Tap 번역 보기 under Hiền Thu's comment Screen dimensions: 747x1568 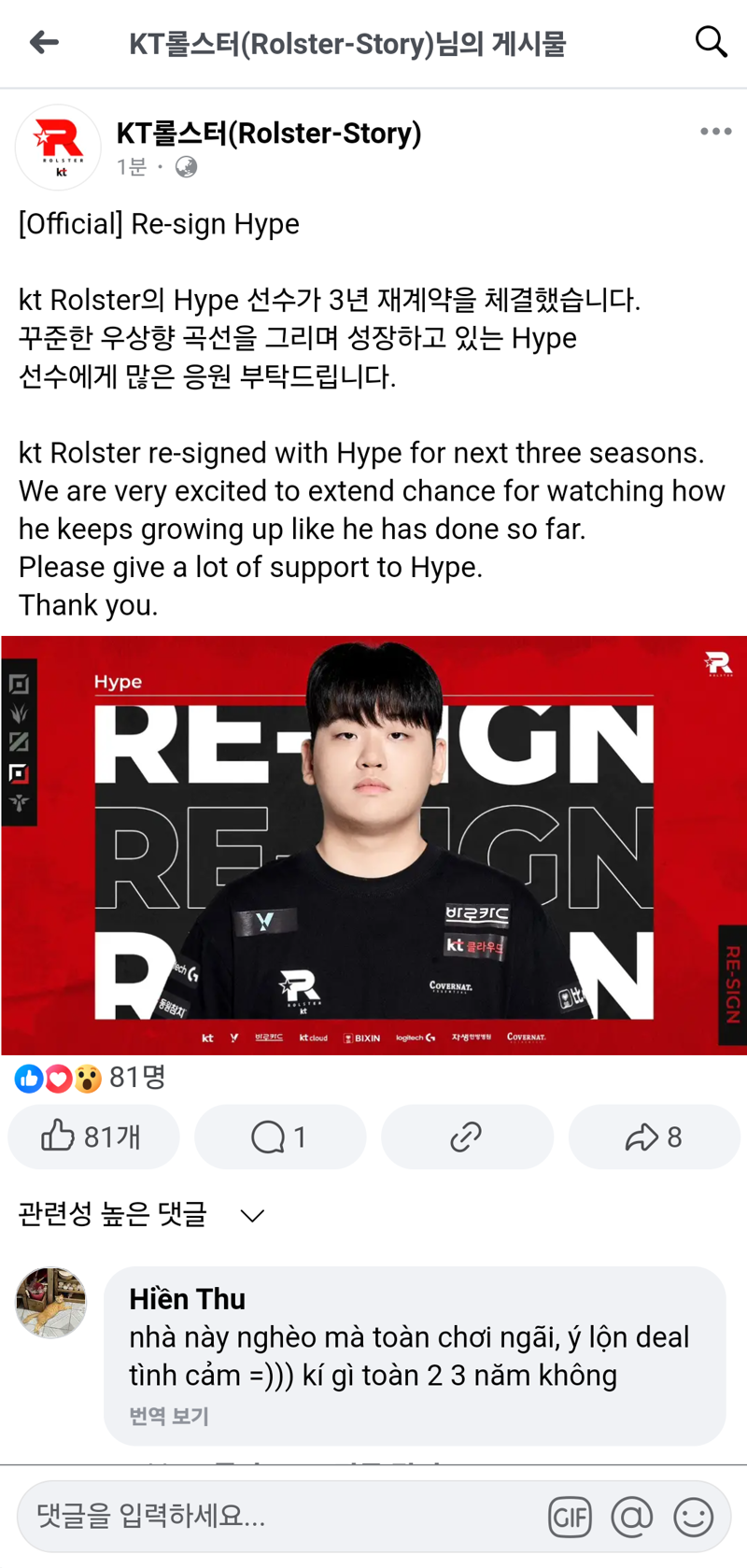pos(169,1416)
